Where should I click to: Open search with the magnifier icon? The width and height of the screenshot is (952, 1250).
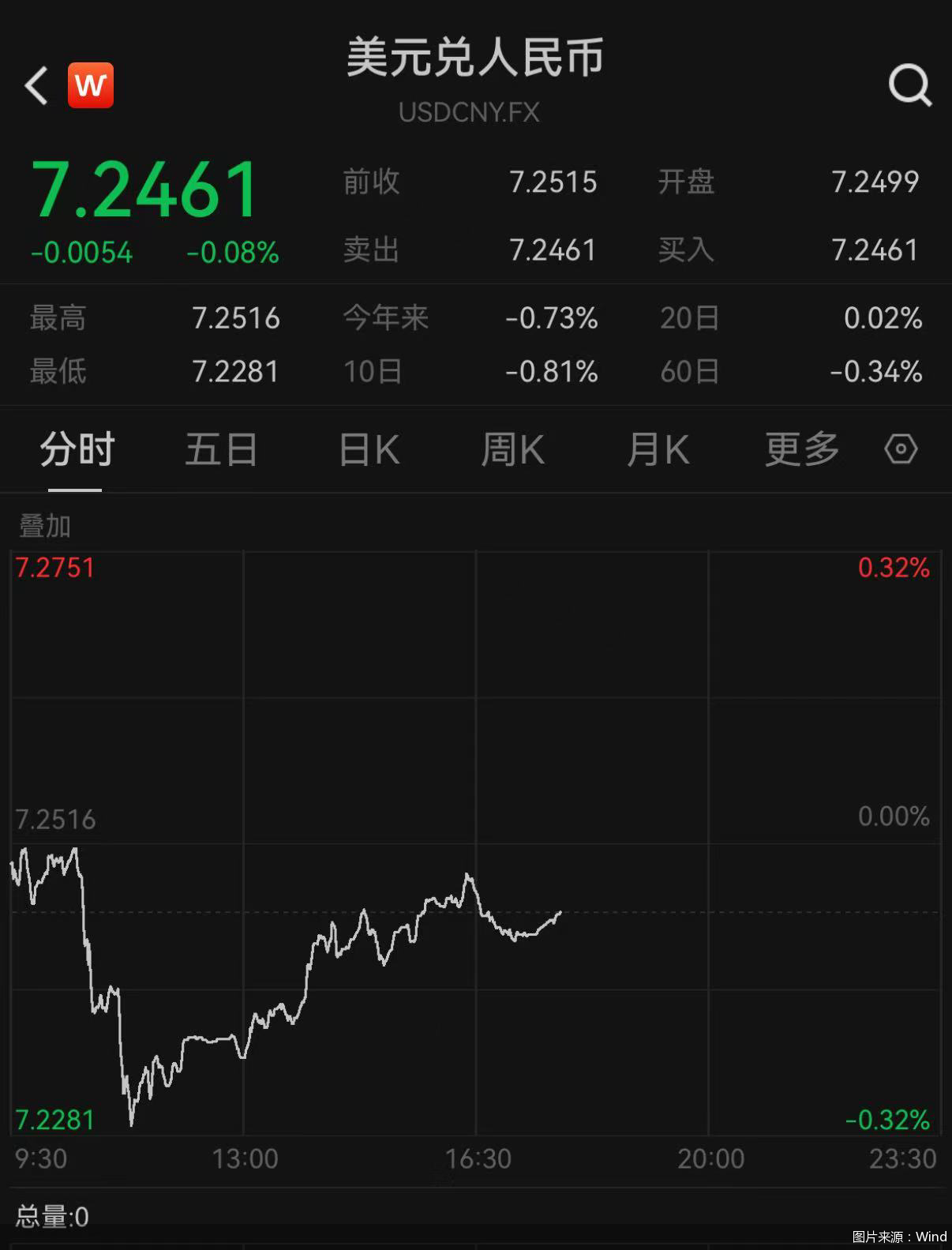(x=911, y=84)
